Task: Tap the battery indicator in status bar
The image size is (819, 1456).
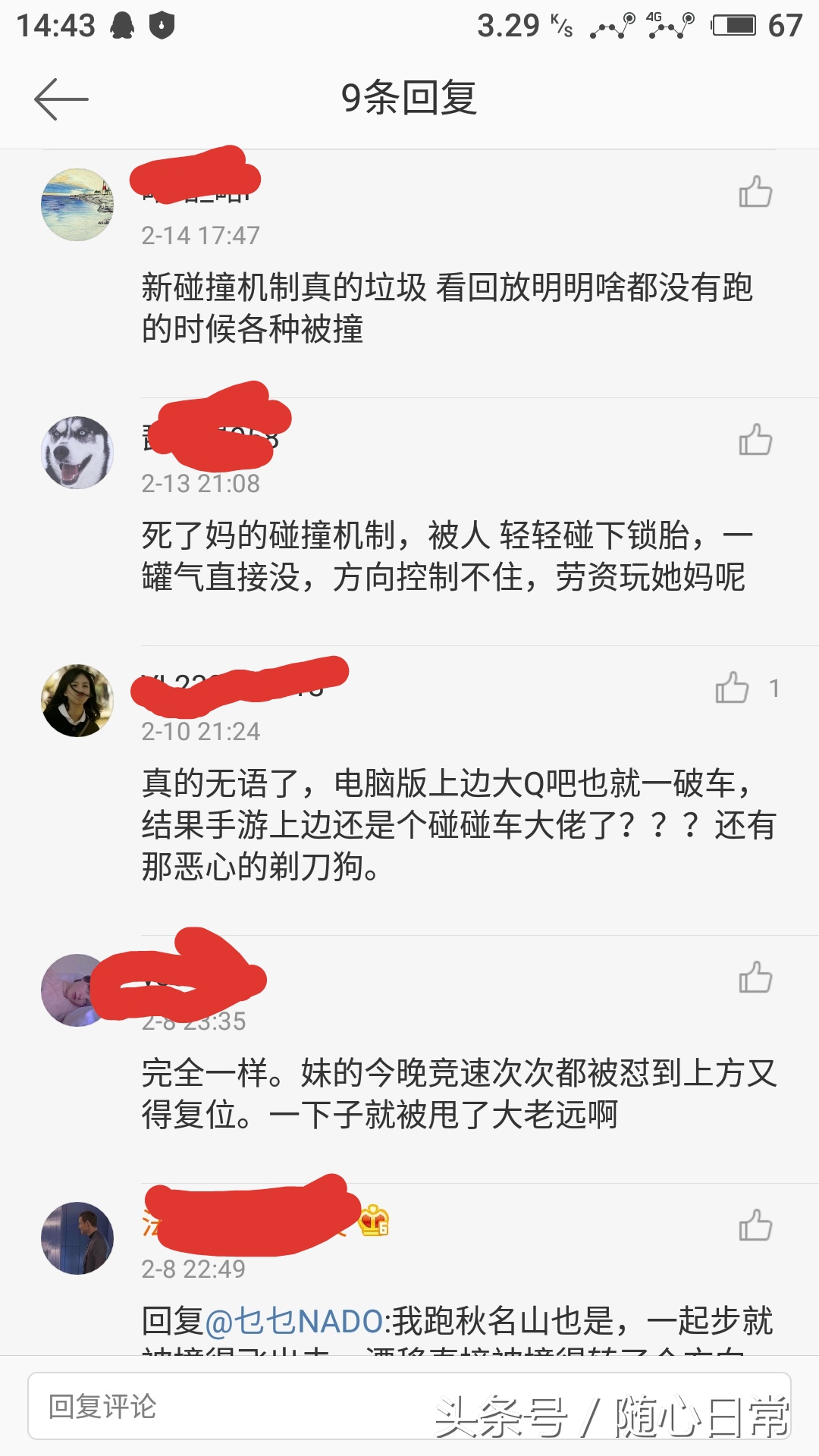Action: coord(737,23)
